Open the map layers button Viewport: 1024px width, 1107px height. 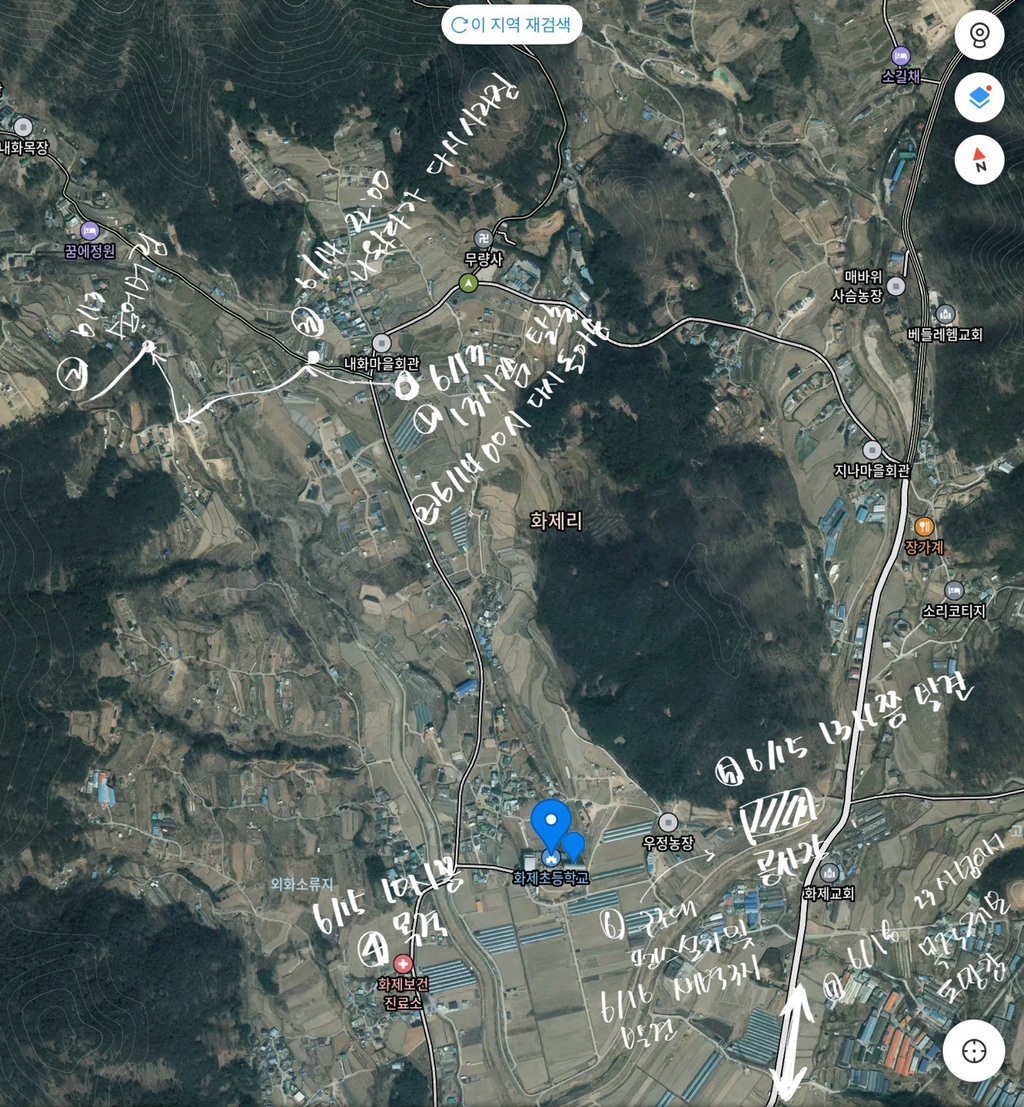(979, 97)
